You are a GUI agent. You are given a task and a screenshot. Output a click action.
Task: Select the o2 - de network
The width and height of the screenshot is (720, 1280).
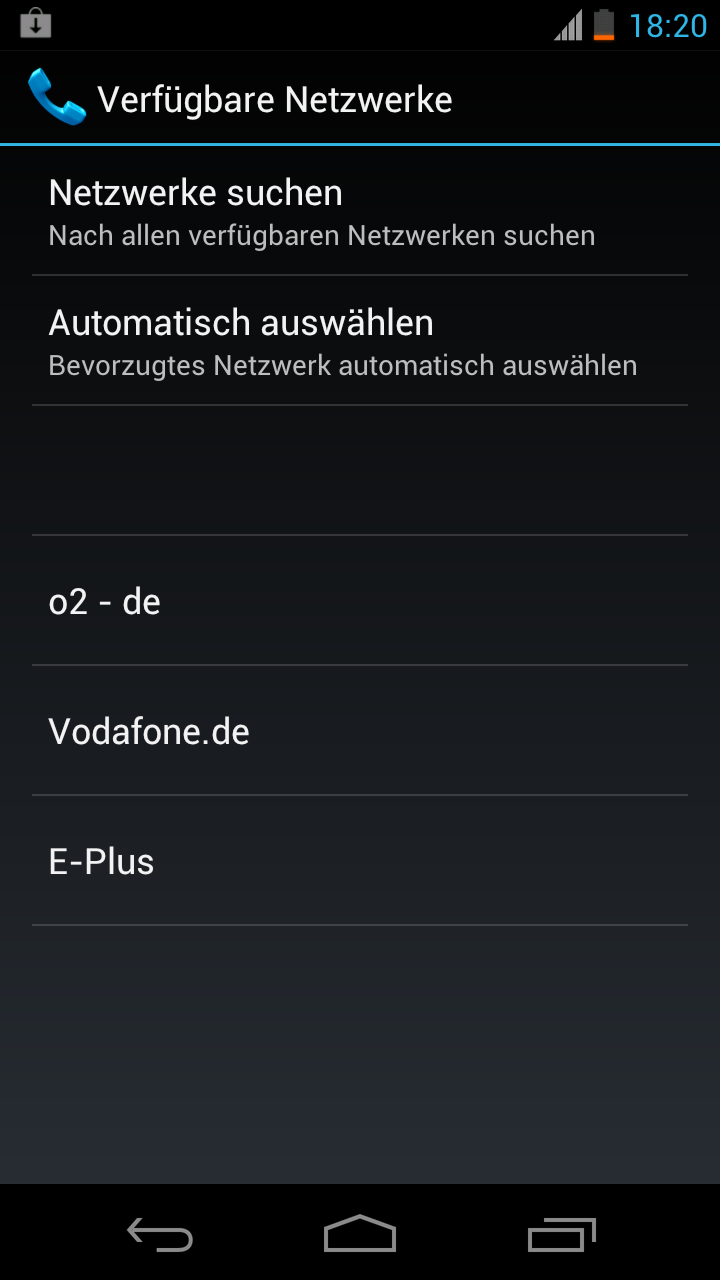pyautogui.click(x=360, y=601)
